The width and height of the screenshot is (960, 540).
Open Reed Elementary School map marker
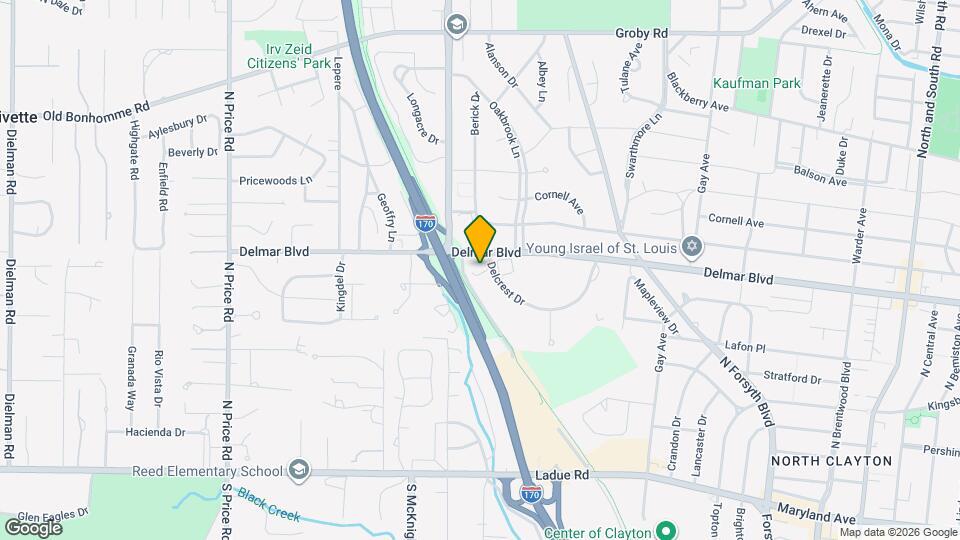tap(298, 470)
